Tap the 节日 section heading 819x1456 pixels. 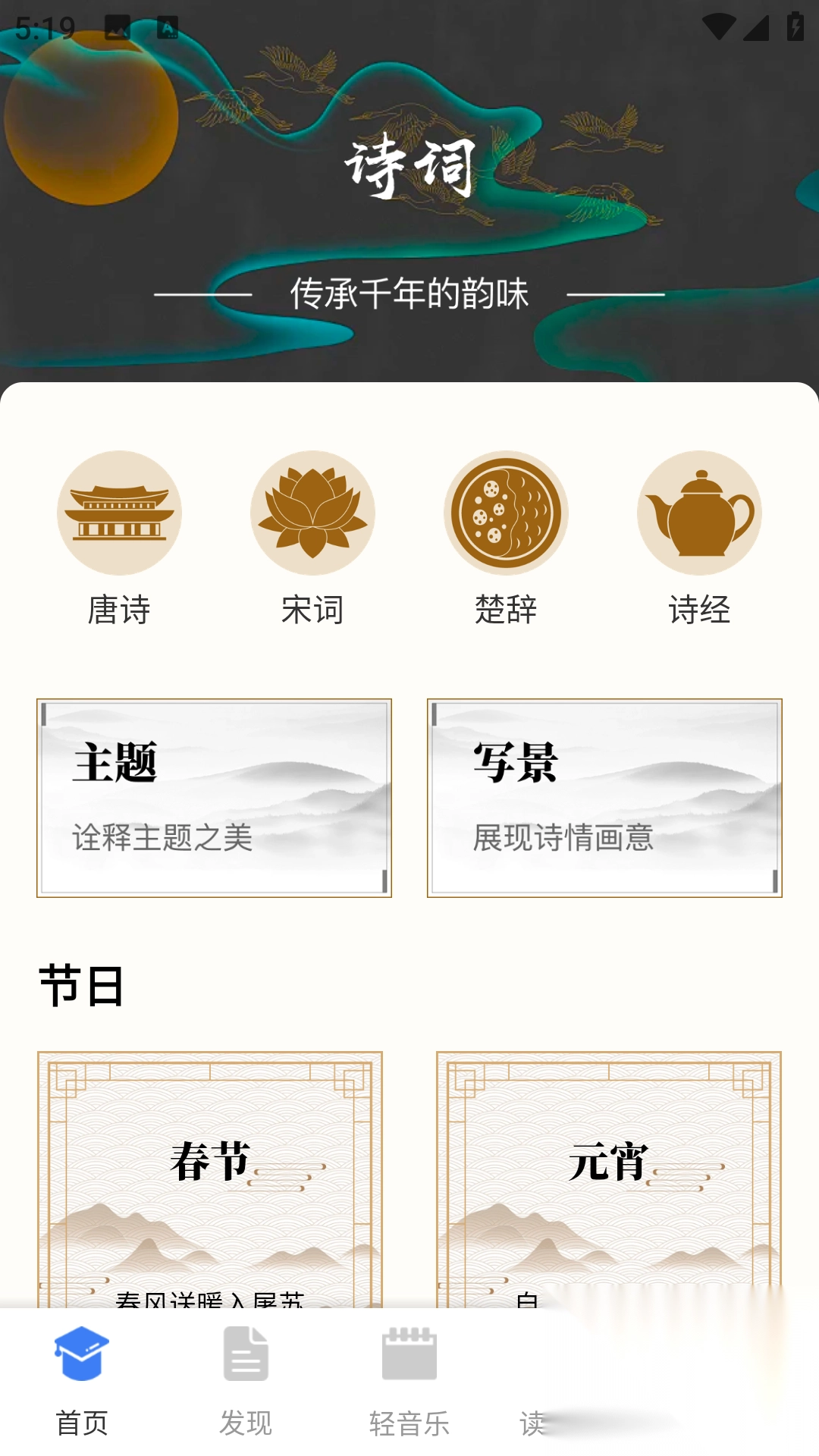click(x=83, y=987)
